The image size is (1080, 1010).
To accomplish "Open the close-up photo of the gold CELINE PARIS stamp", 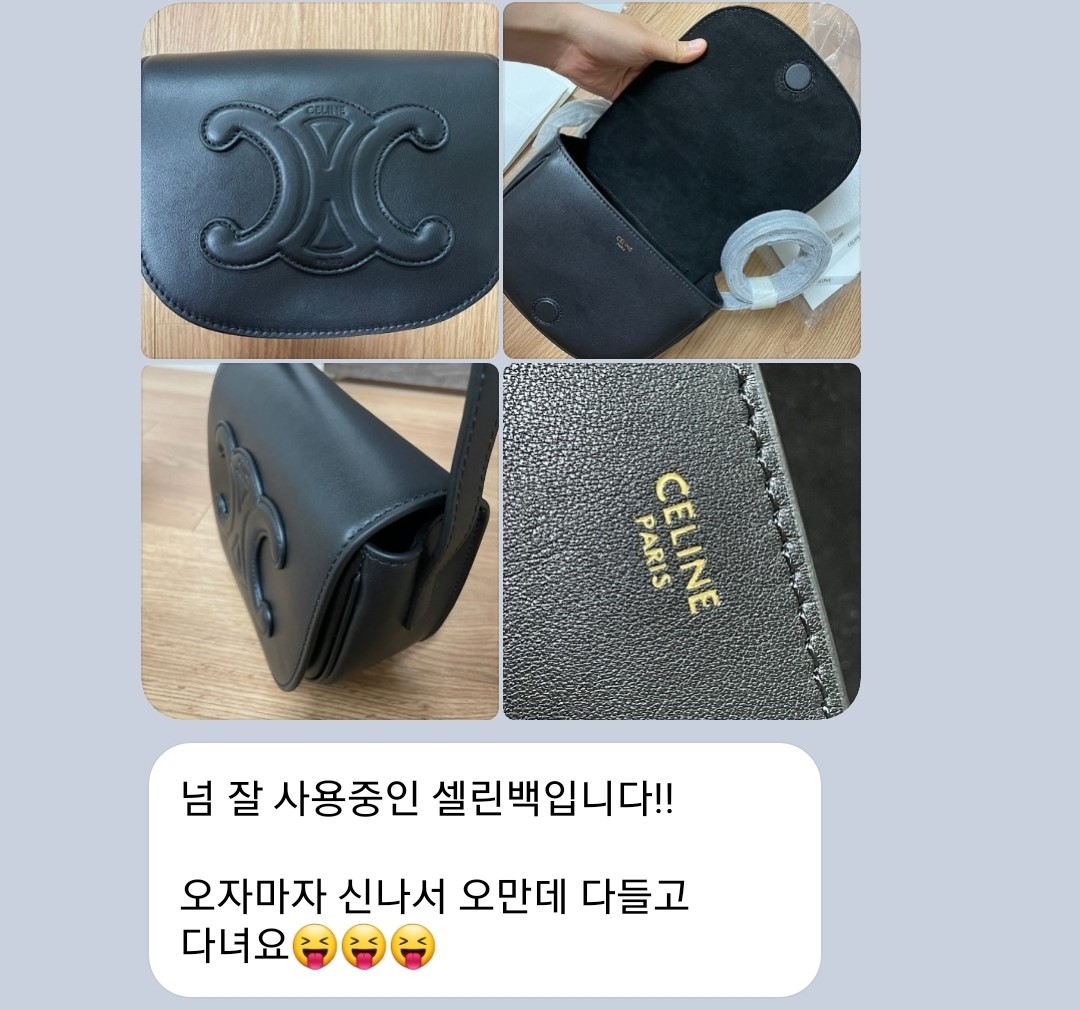I will pos(681,541).
